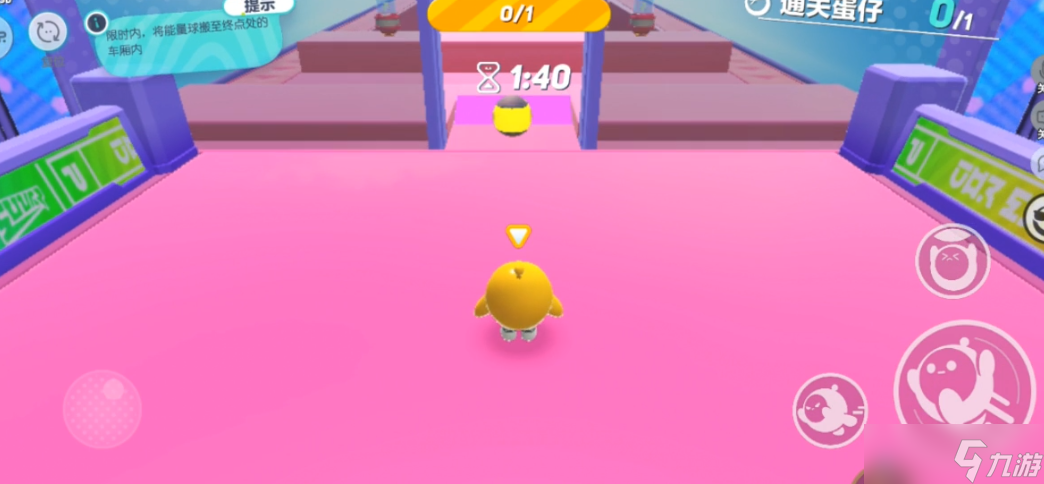
Task: Tap the large jump action button
Action: tap(963, 379)
